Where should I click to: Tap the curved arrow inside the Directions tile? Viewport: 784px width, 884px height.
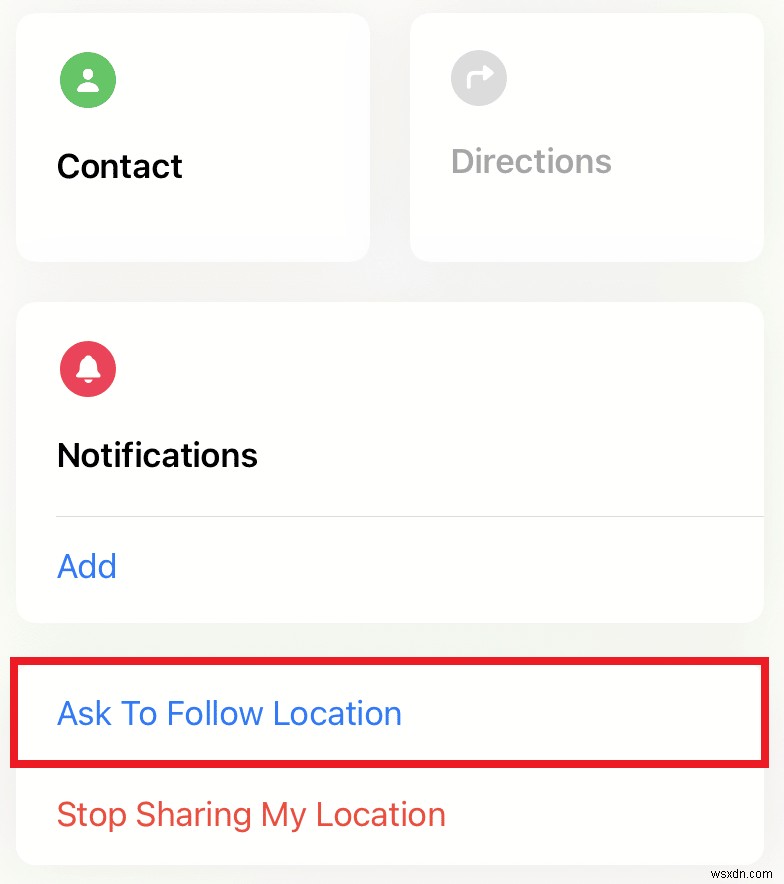pyautogui.click(x=479, y=78)
